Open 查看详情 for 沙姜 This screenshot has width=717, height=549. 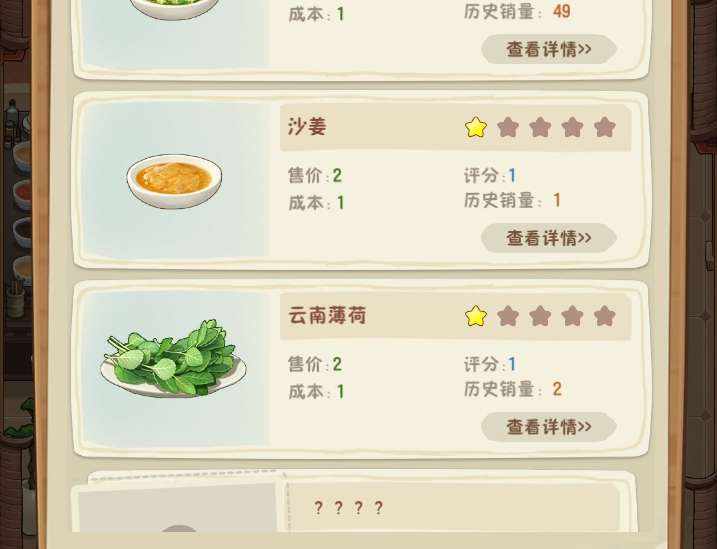pos(548,238)
